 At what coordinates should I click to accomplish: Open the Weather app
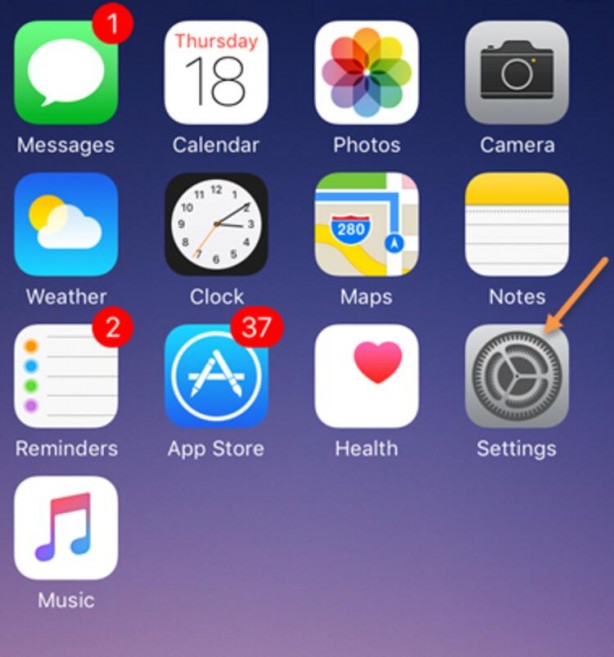pos(66,224)
